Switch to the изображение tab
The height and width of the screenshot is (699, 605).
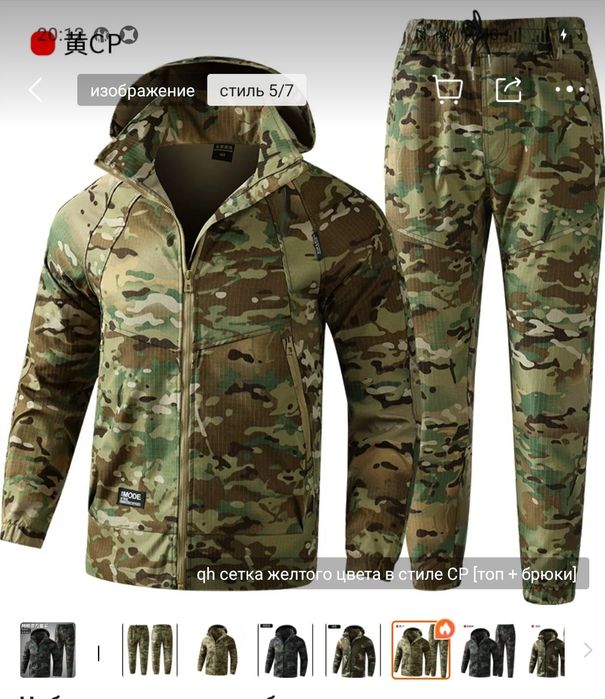click(142, 90)
